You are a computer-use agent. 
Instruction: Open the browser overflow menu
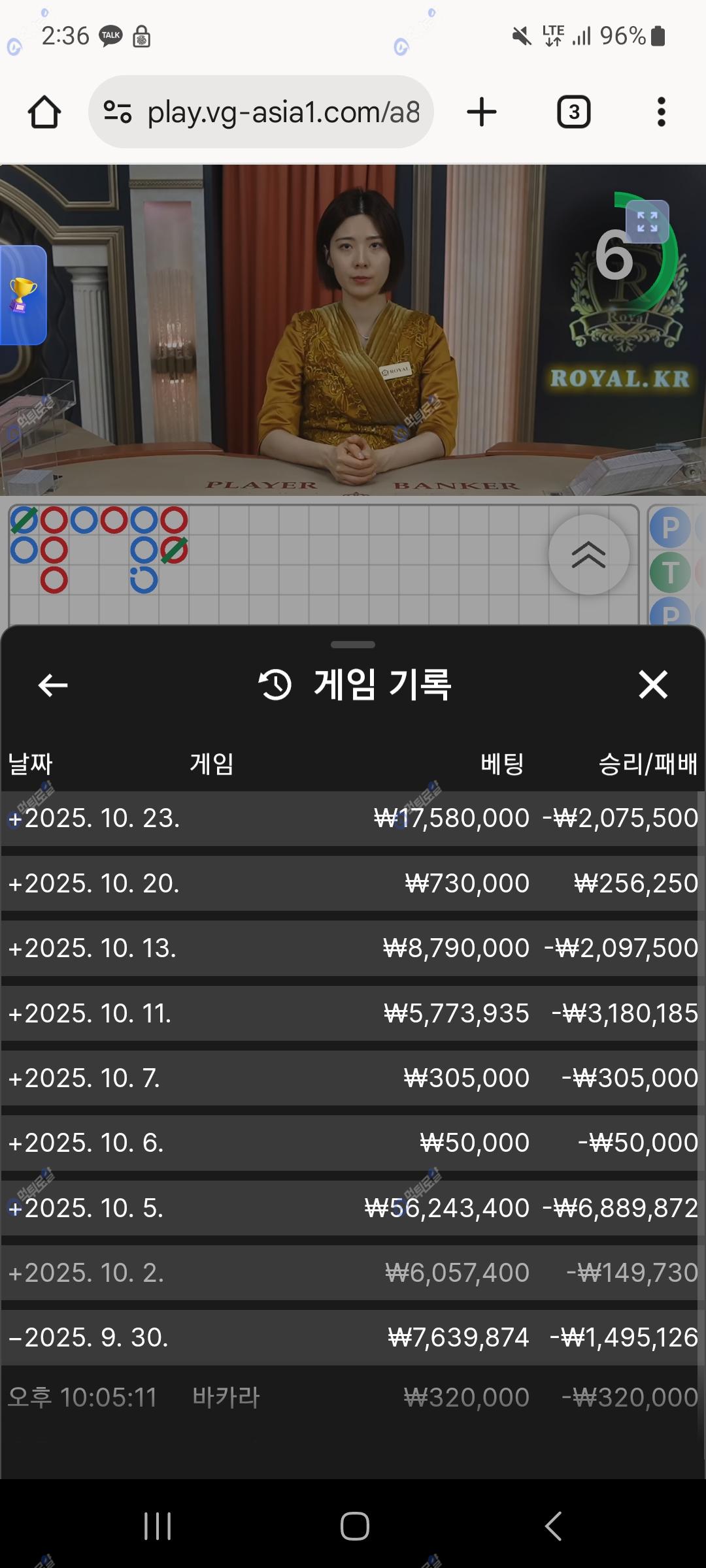coord(661,112)
